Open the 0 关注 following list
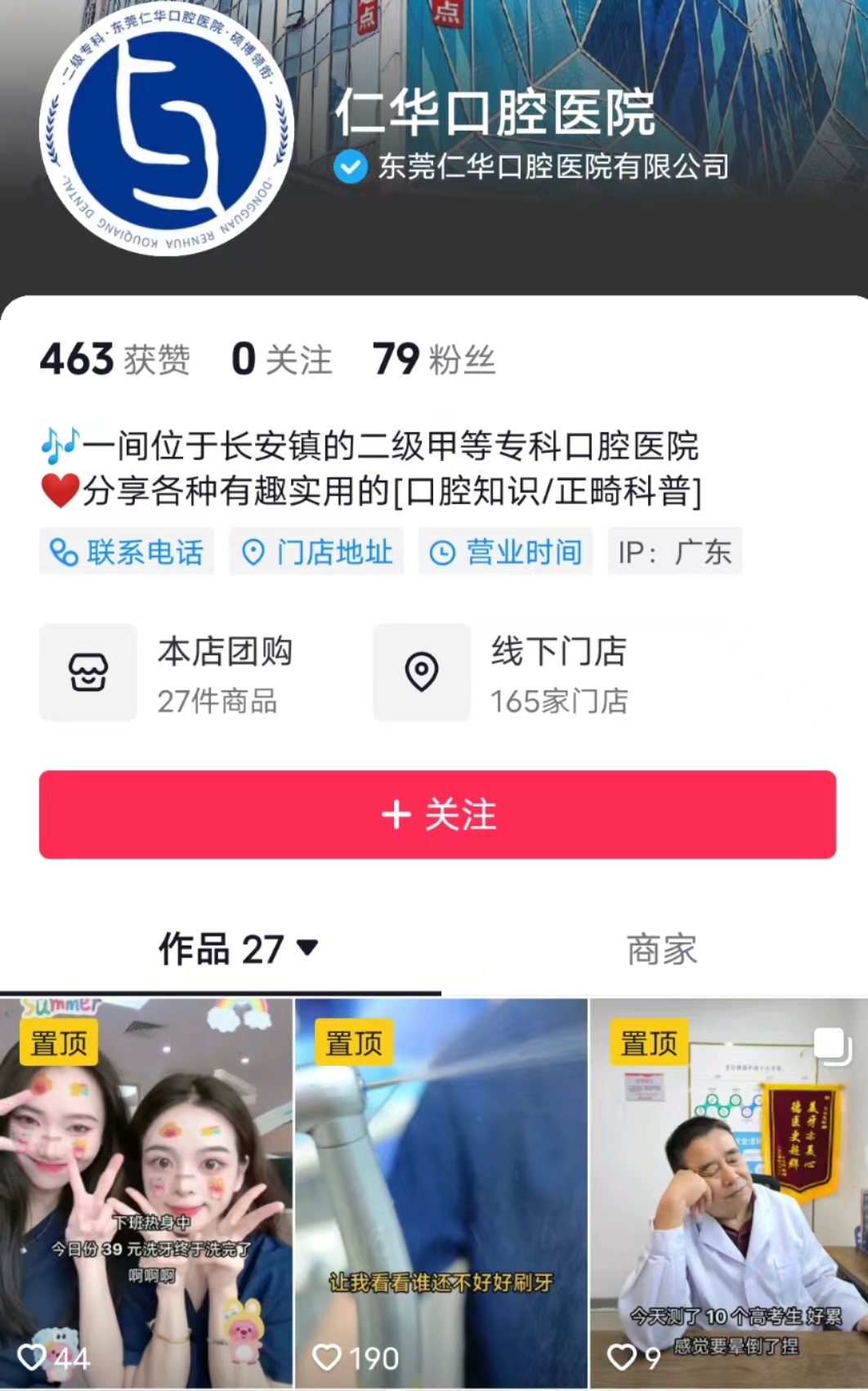Image resolution: width=868 pixels, height=1391 pixels. coord(282,360)
